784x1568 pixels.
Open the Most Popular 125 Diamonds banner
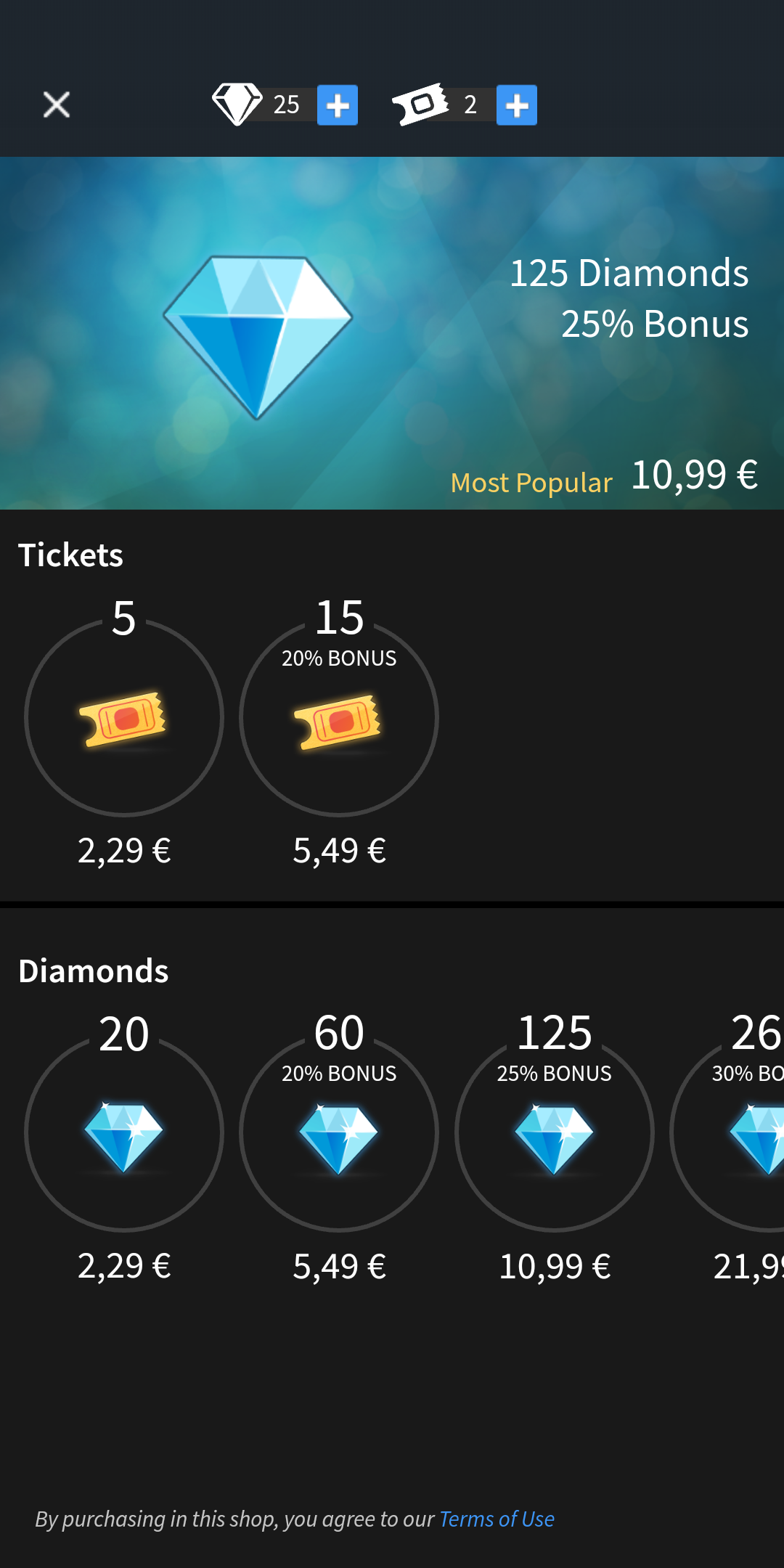coord(392,333)
